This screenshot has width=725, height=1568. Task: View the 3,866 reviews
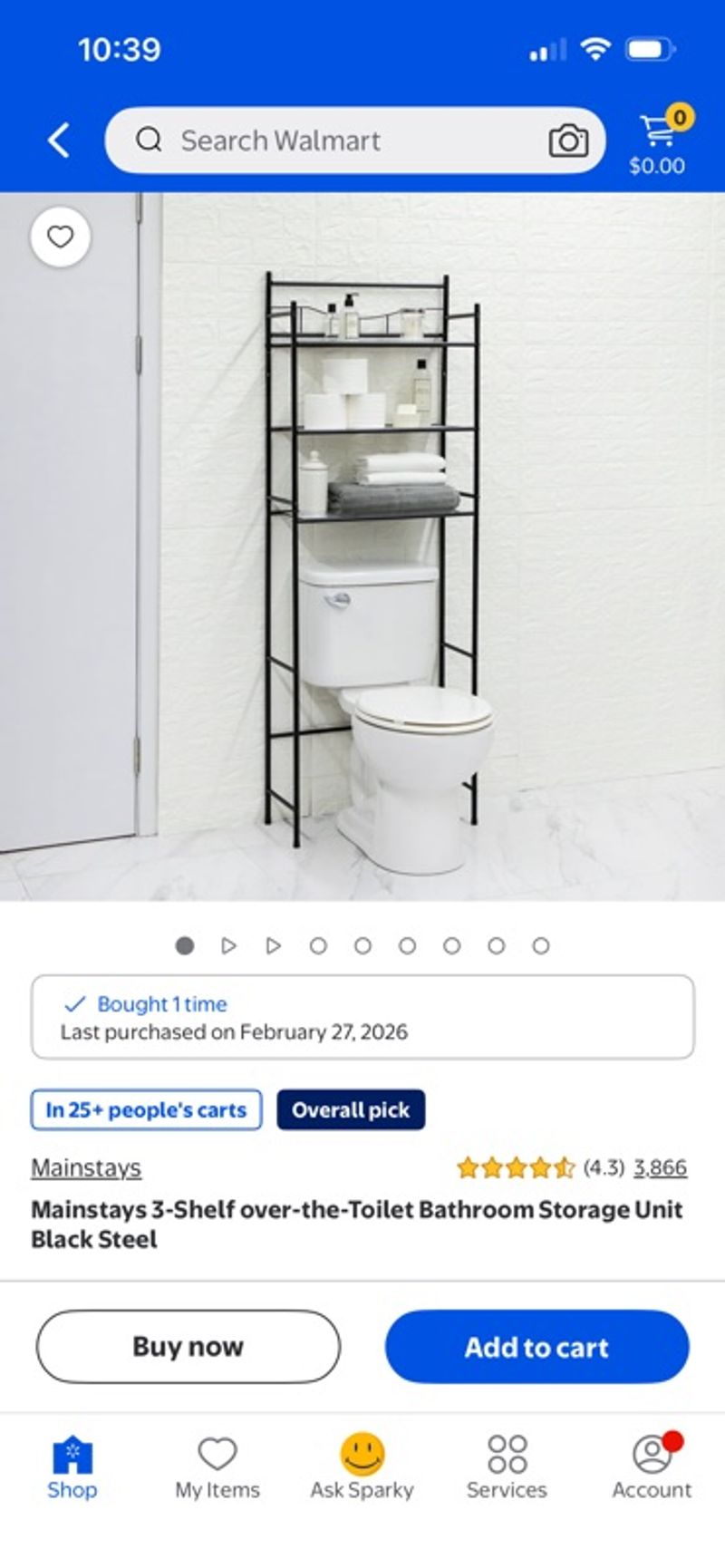pos(660,1167)
